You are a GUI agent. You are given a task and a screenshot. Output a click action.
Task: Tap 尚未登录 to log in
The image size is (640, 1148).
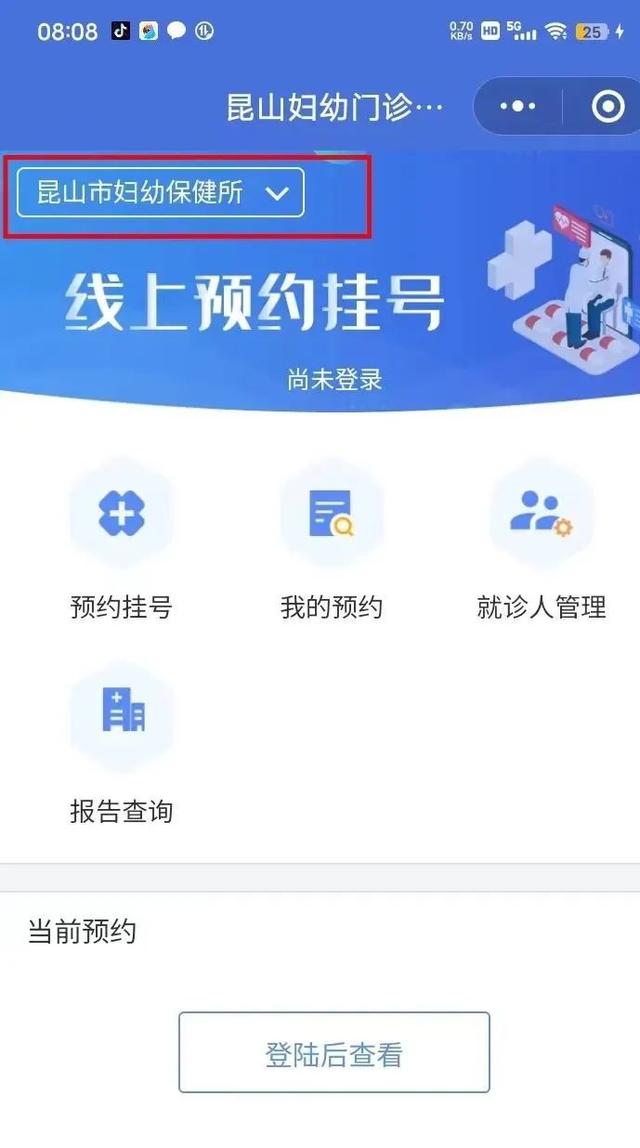[334, 380]
